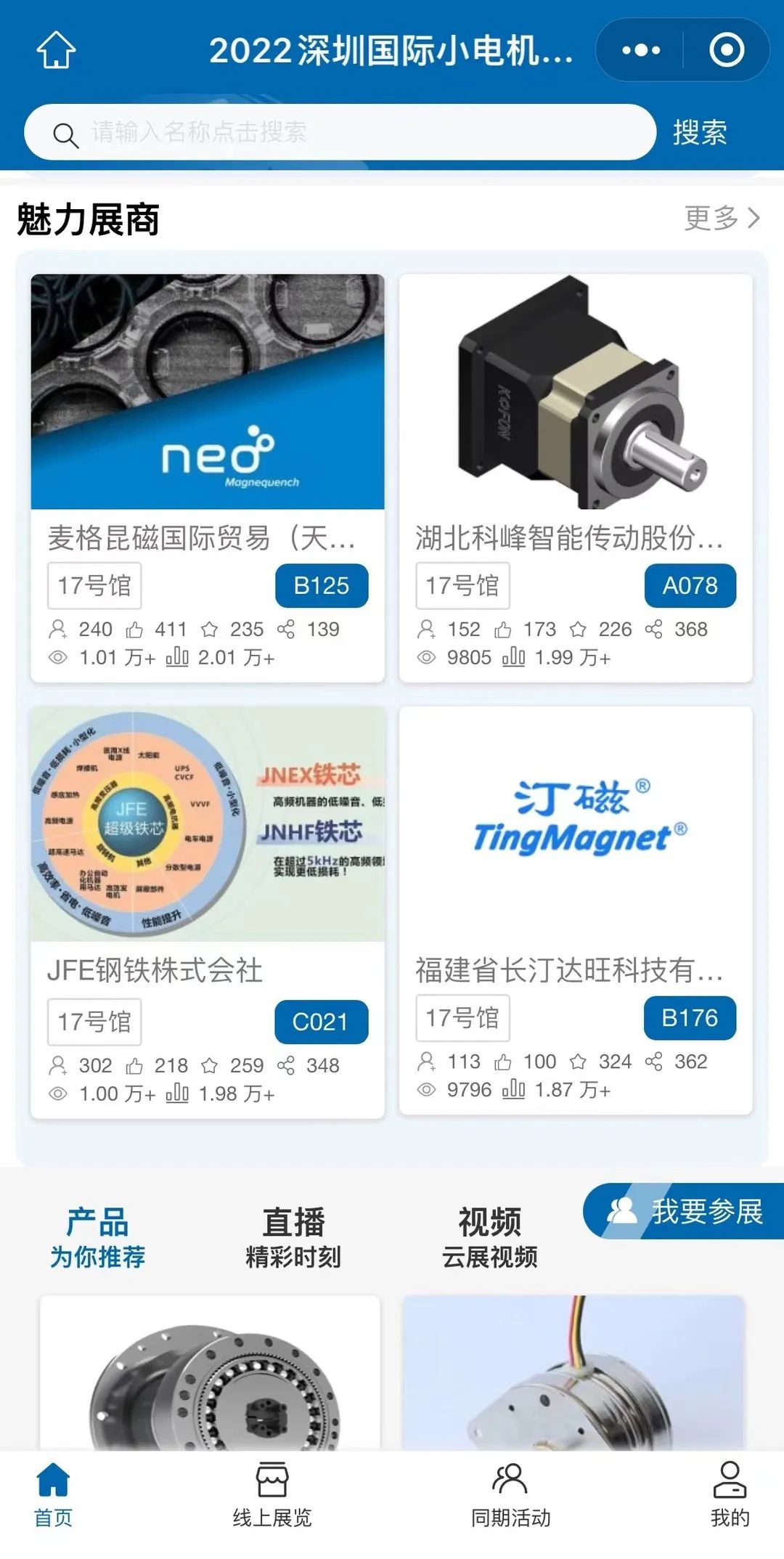Open 更多 for 魅力展商
This screenshot has height=1559, width=784.
pos(722,218)
